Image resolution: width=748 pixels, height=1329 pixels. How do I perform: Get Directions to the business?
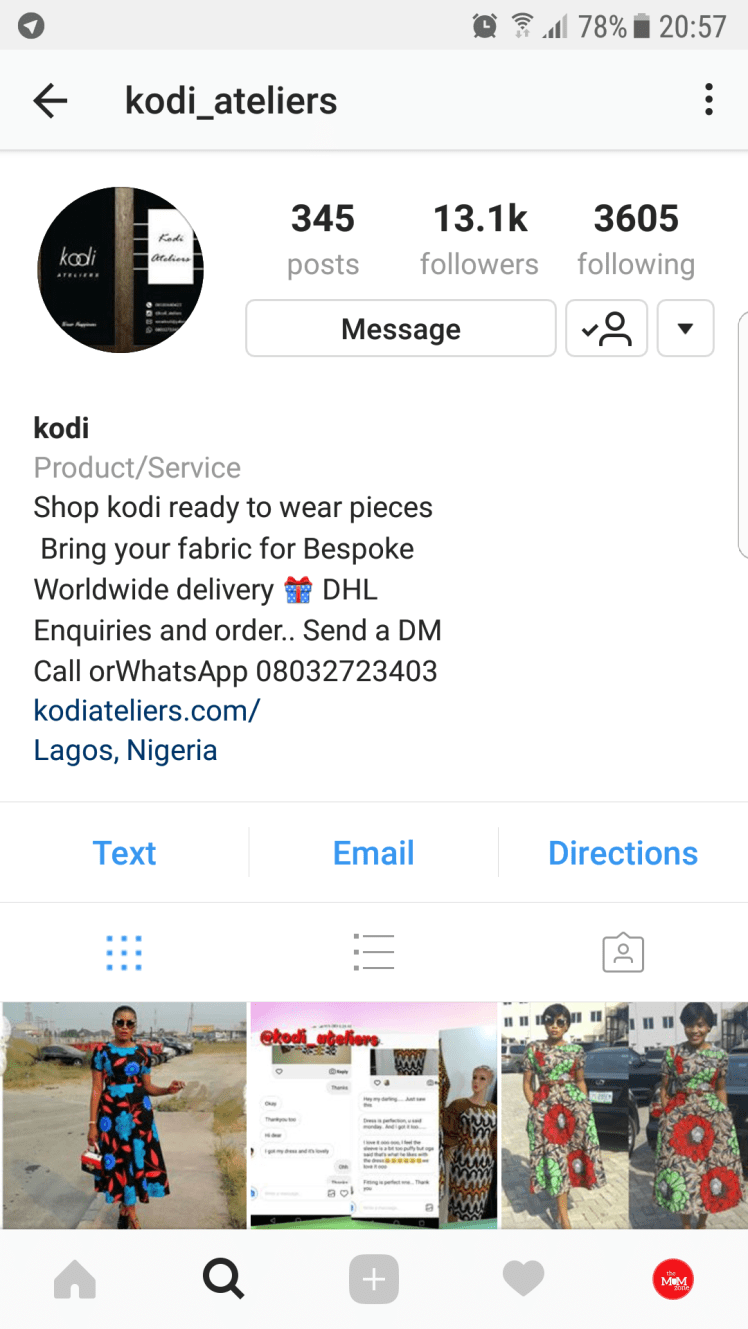click(x=622, y=853)
